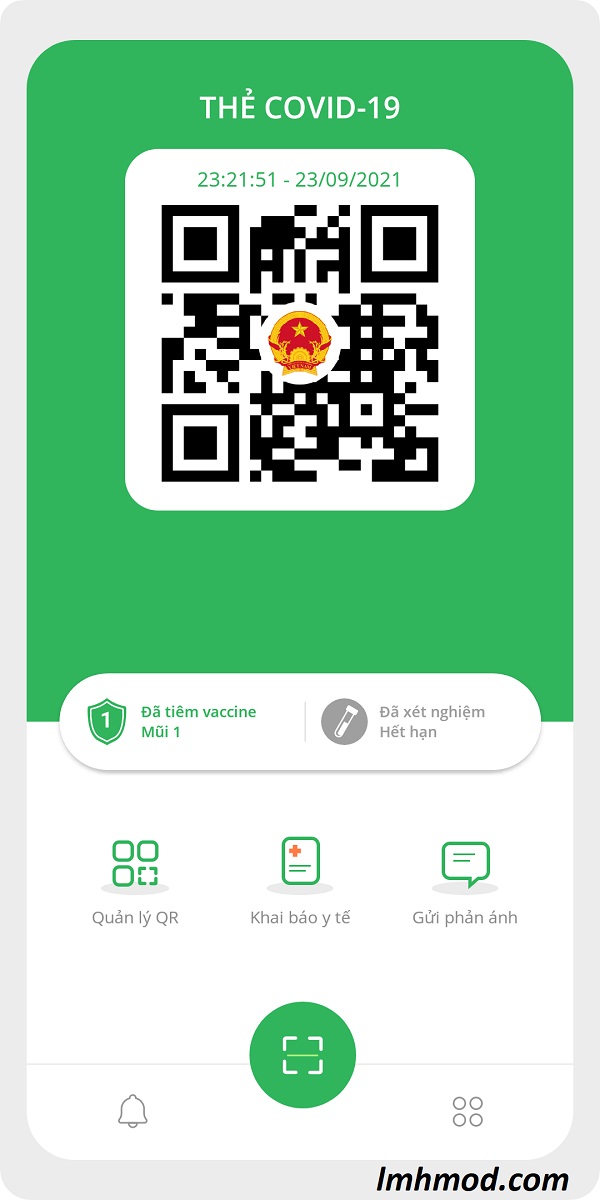Tap Gửi phản ánh

coord(465,880)
